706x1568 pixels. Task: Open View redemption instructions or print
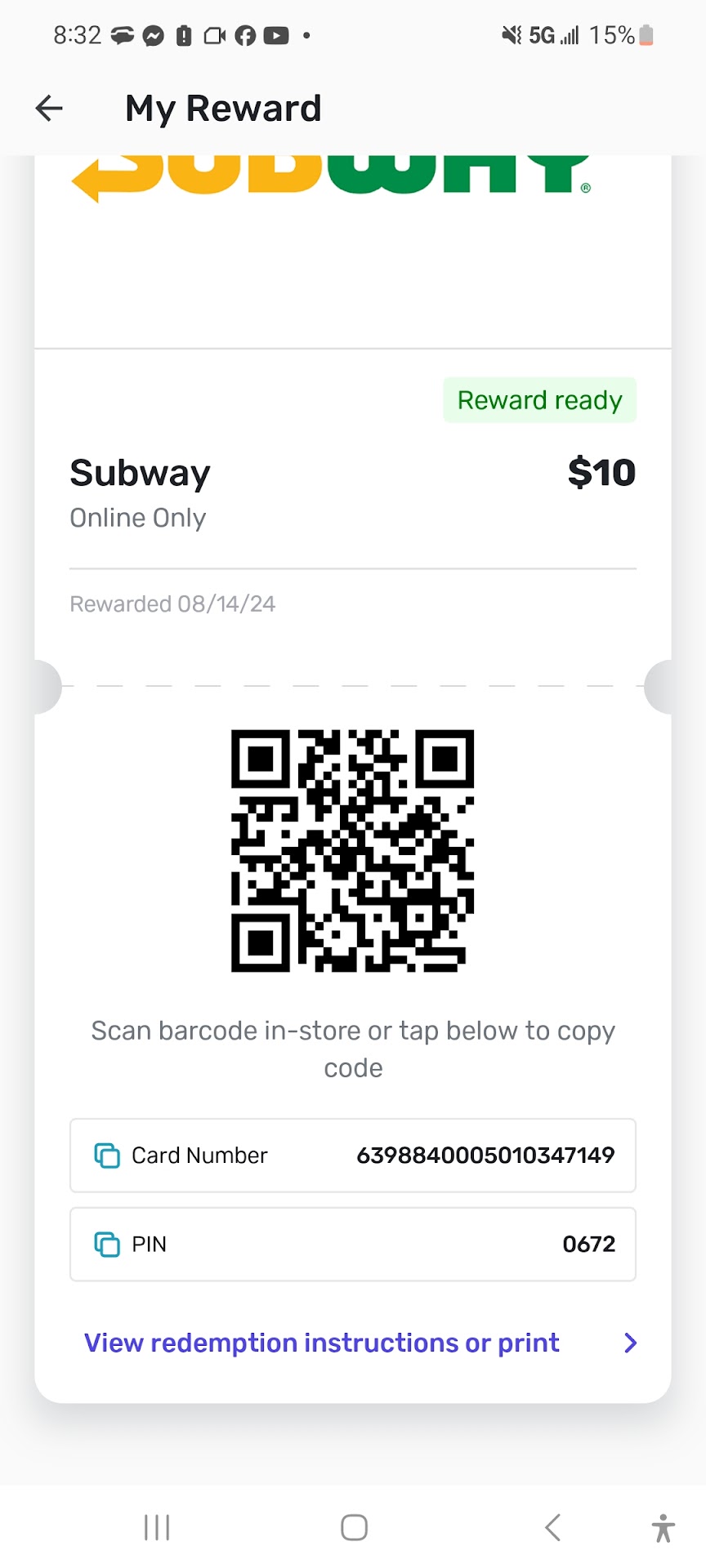360,1343
